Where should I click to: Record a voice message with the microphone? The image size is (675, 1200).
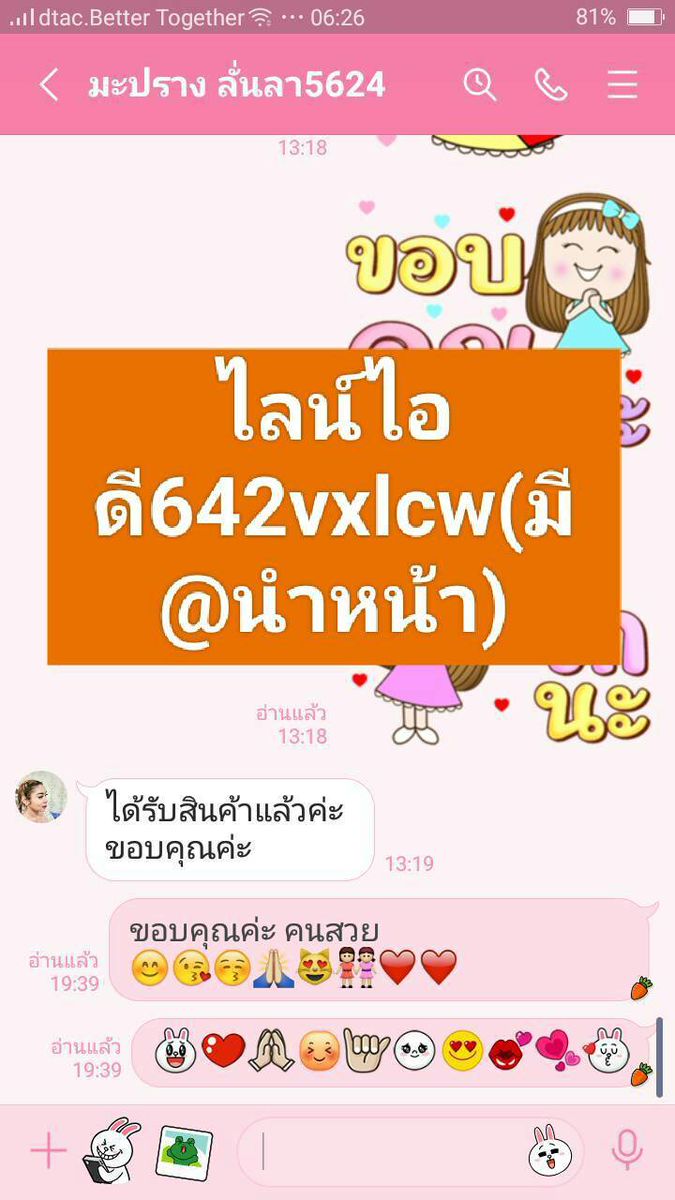tap(627, 1152)
